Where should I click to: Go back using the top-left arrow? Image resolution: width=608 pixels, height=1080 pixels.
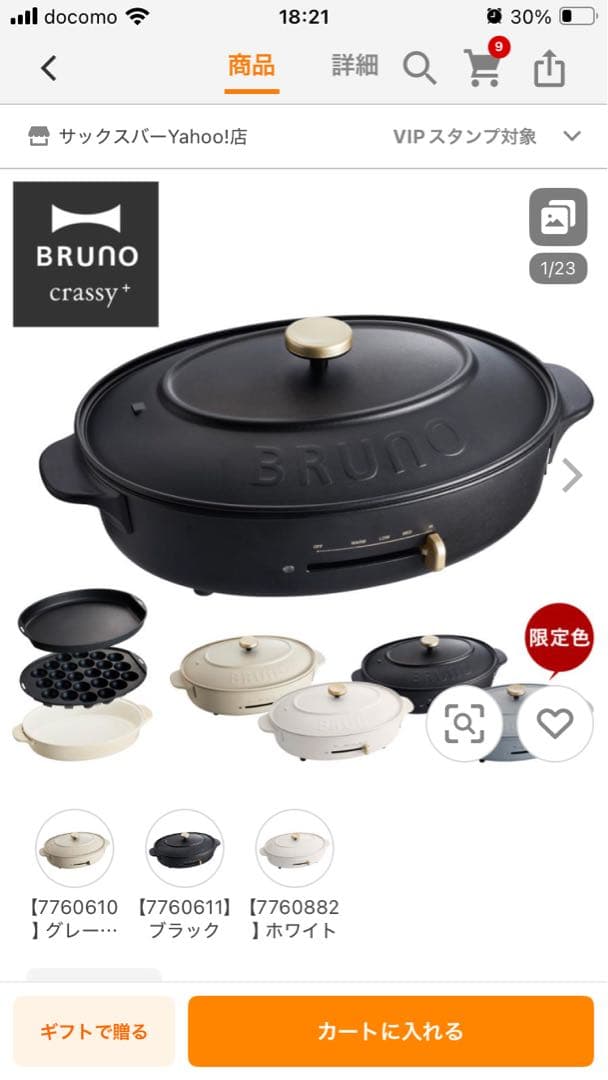48,68
